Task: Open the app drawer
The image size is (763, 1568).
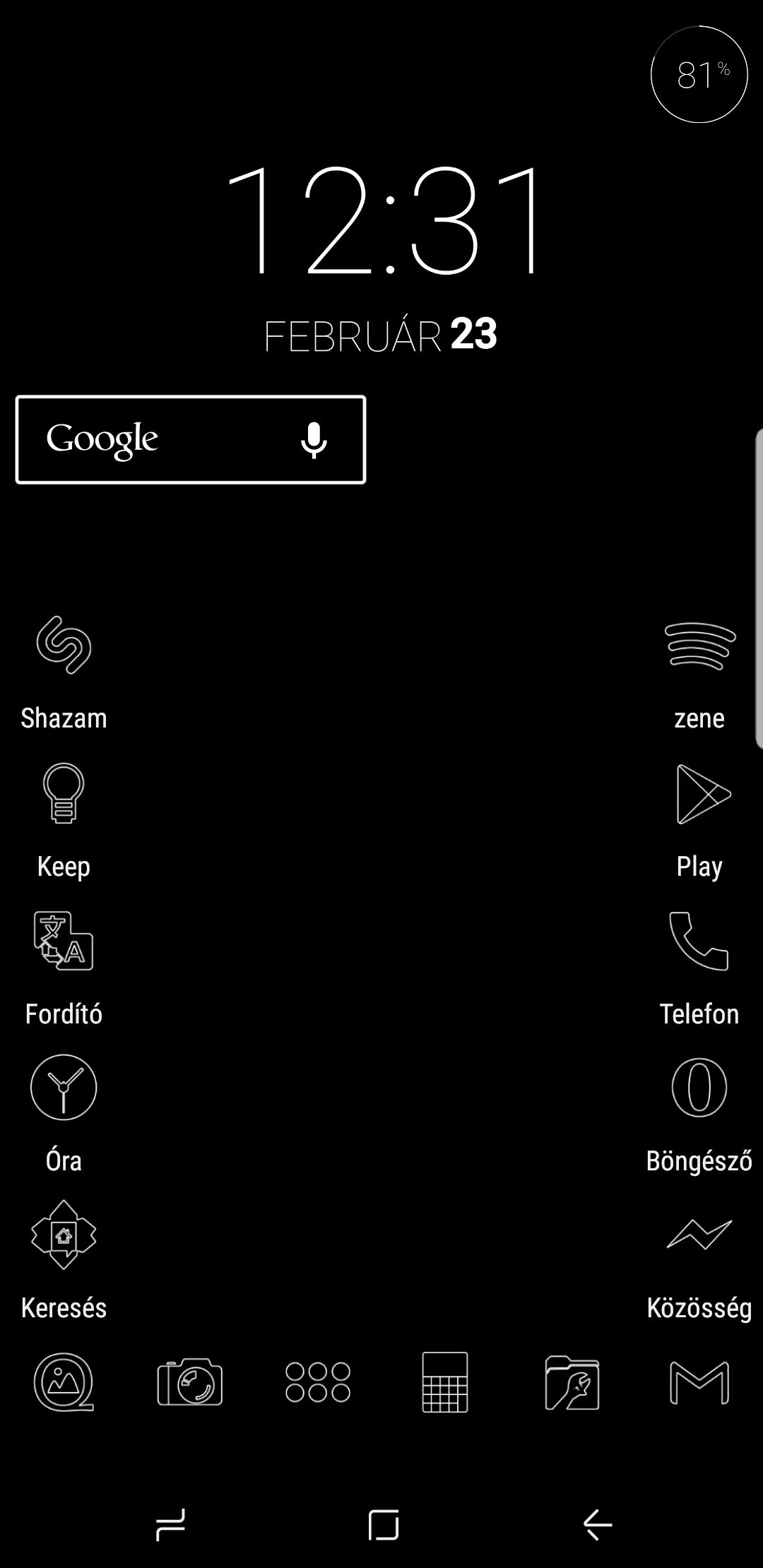Action: 318,1382
